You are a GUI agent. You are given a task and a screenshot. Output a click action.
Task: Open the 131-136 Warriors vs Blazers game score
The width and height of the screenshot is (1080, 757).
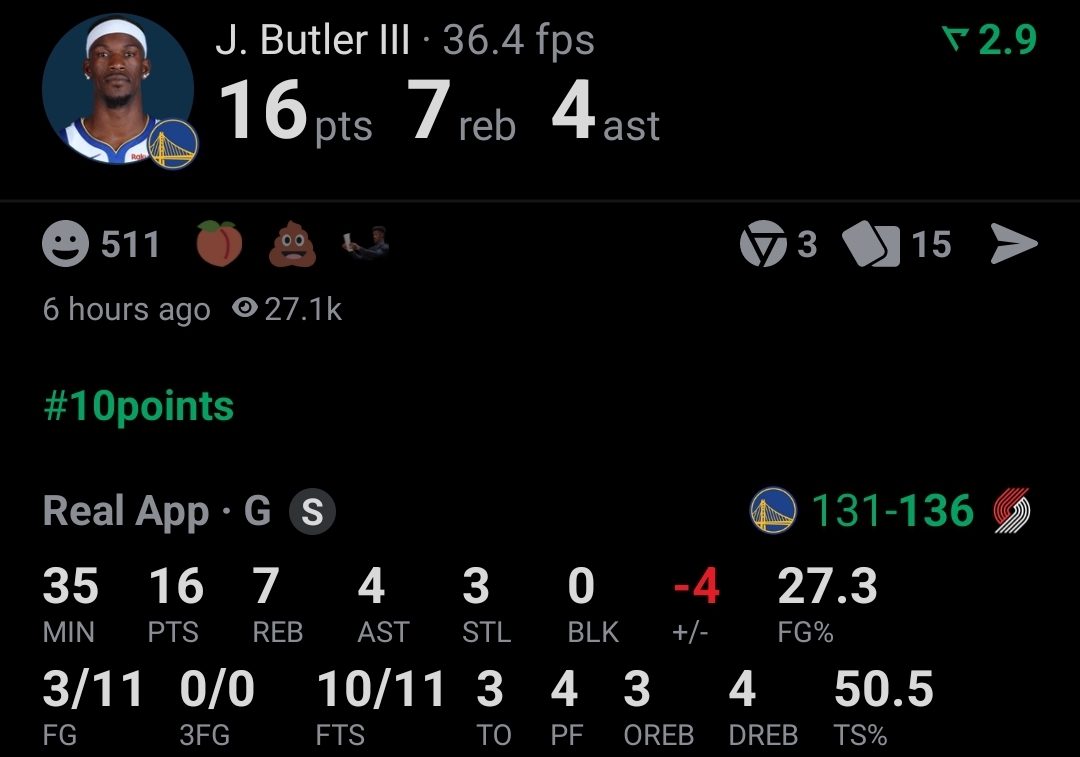(890, 511)
